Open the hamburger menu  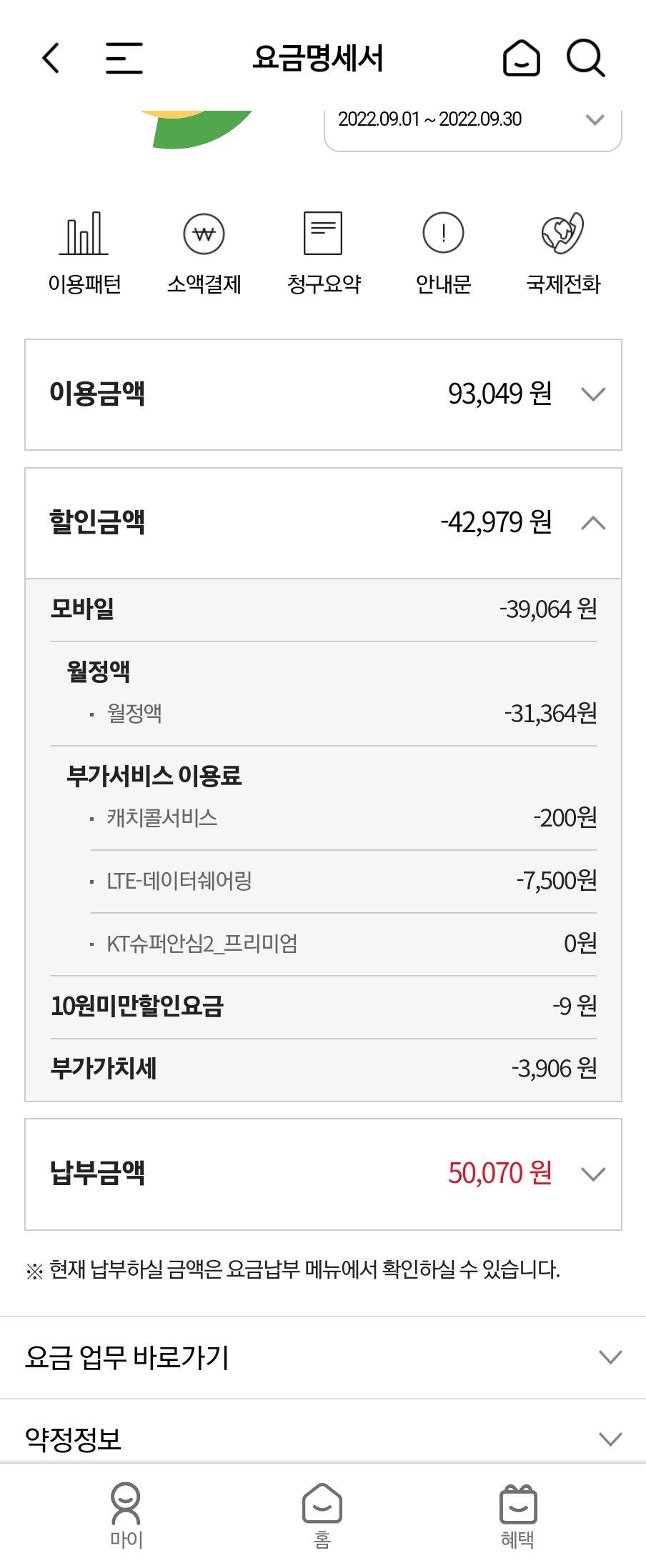coord(124,58)
